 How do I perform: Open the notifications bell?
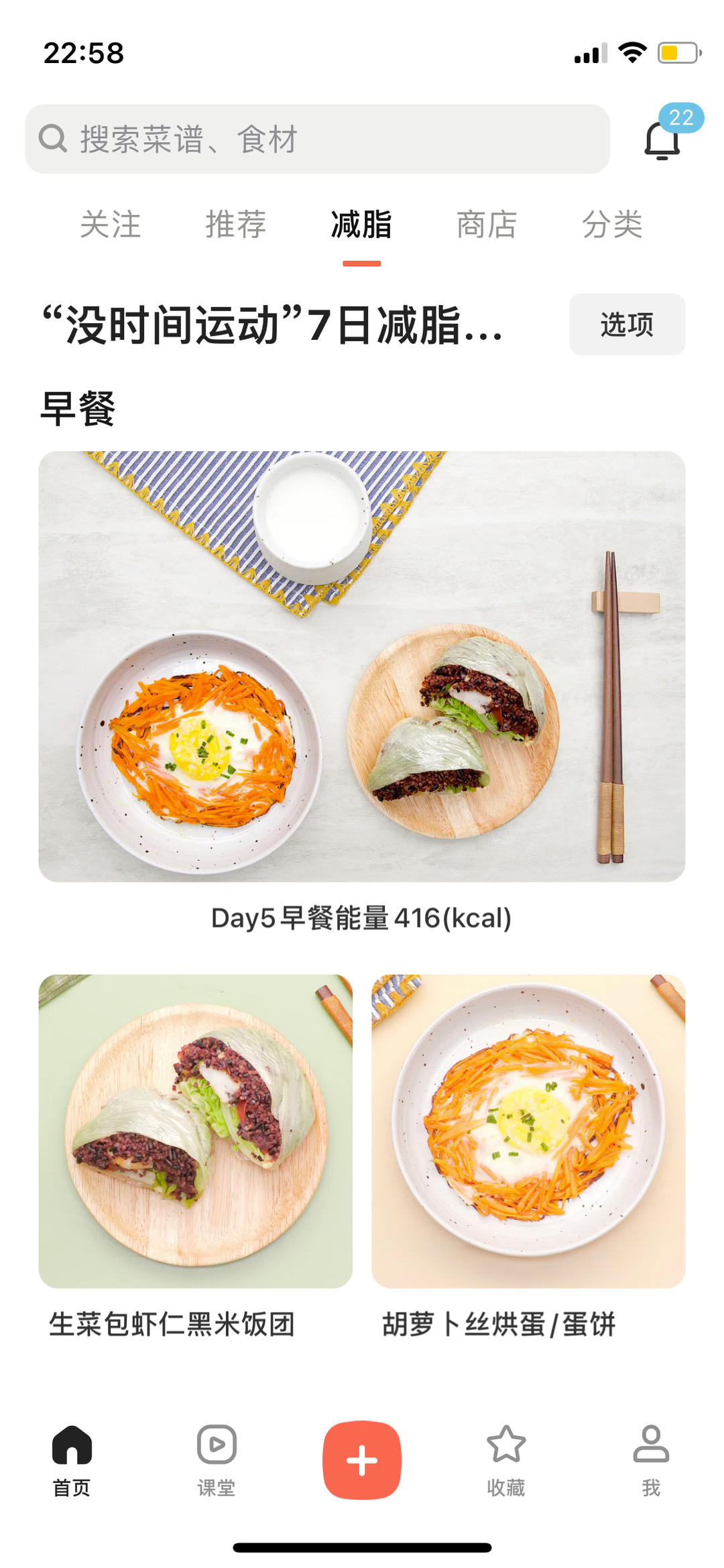coord(662,139)
